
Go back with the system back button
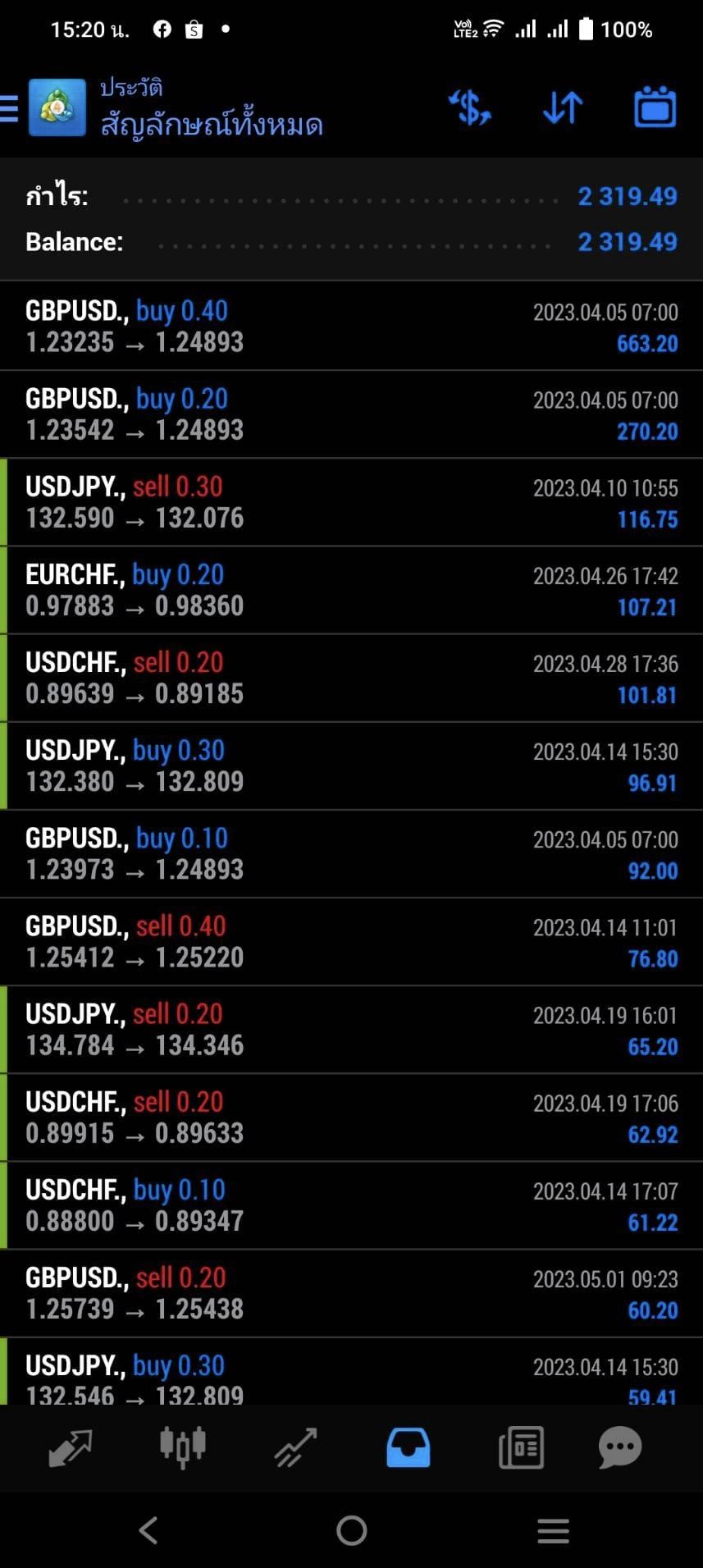point(148,1530)
